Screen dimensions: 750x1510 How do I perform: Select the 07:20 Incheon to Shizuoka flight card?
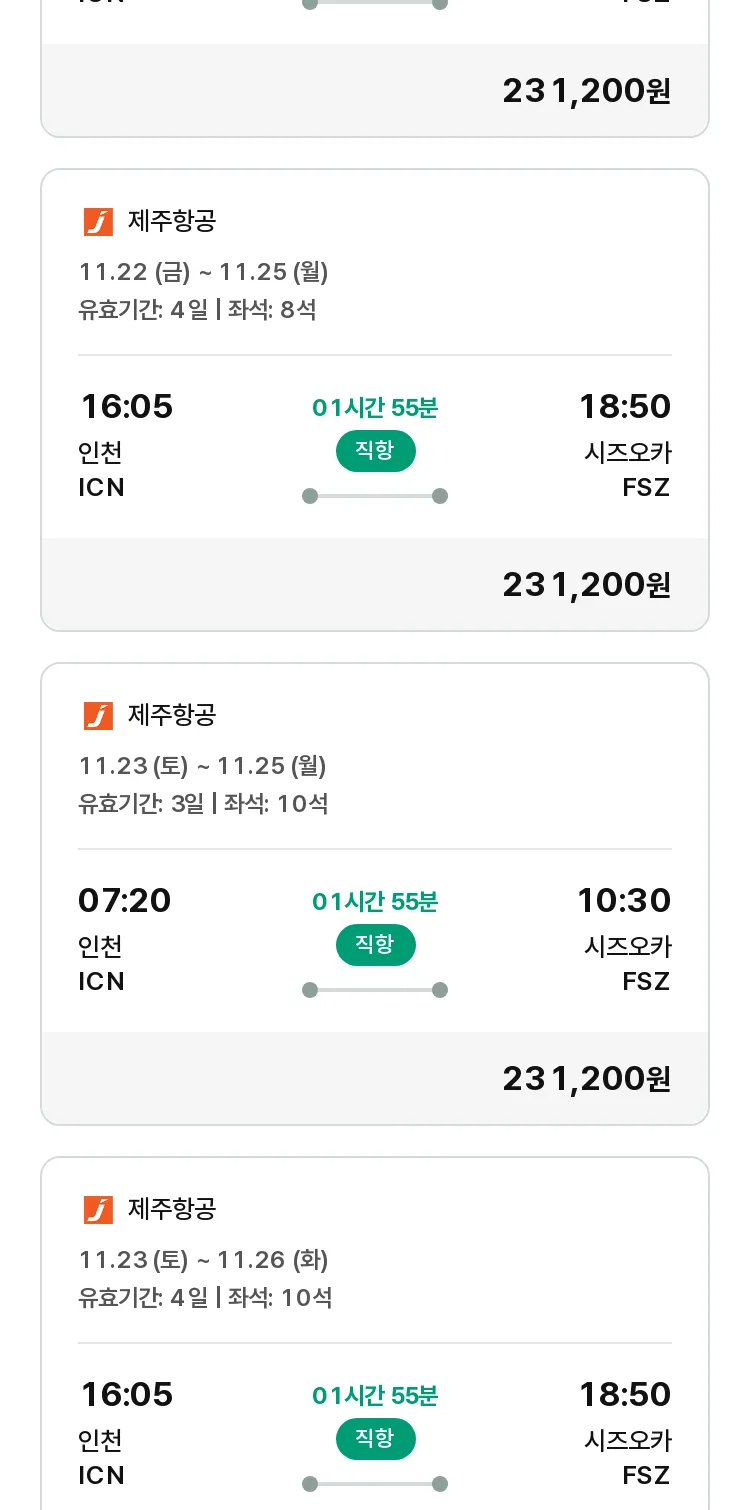click(x=375, y=894)
